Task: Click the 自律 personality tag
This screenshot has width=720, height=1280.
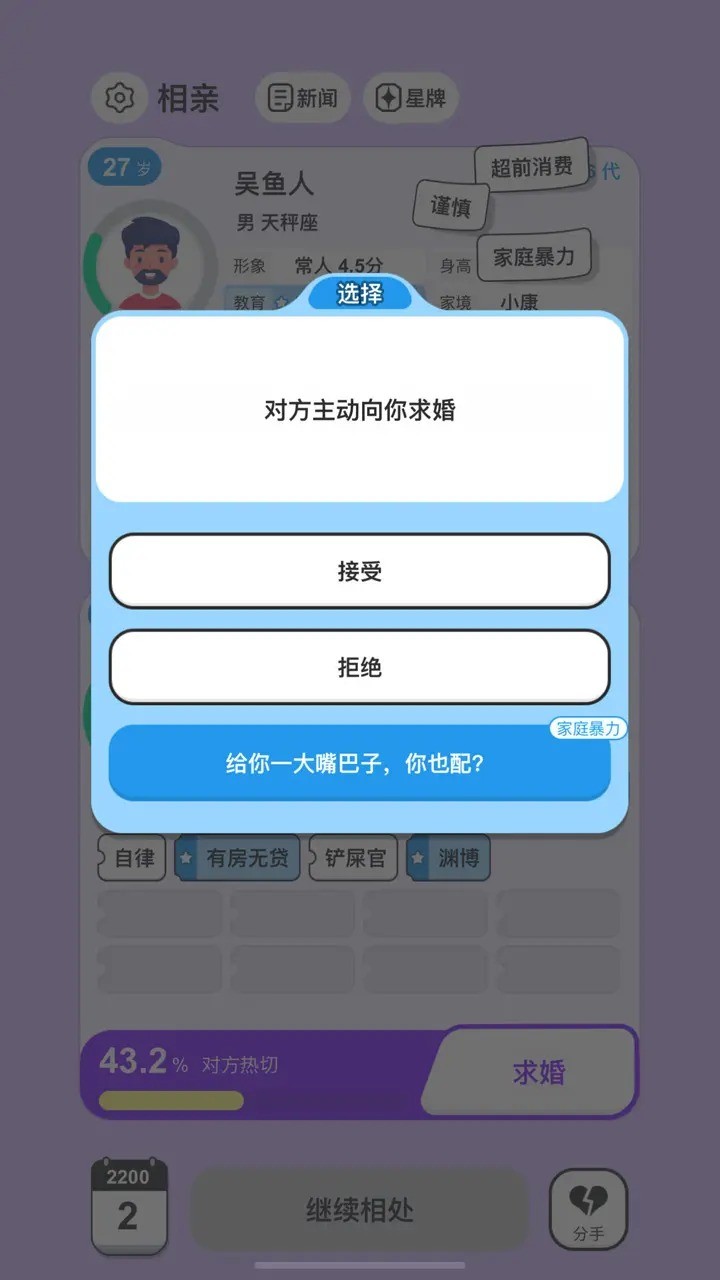Action: [x=131, y=858]
